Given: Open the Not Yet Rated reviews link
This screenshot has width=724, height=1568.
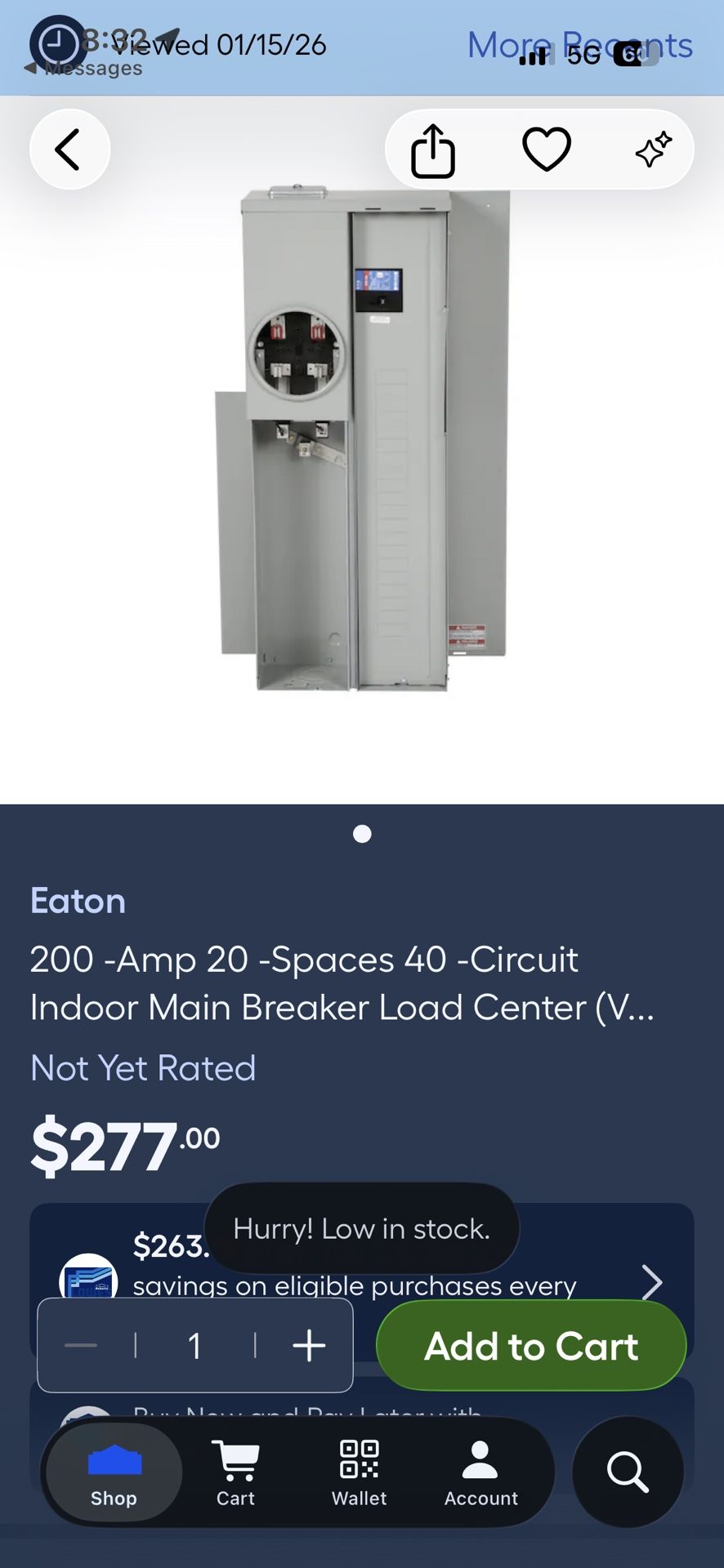Looking at the screenshot, I should [x=143, y=1067].
